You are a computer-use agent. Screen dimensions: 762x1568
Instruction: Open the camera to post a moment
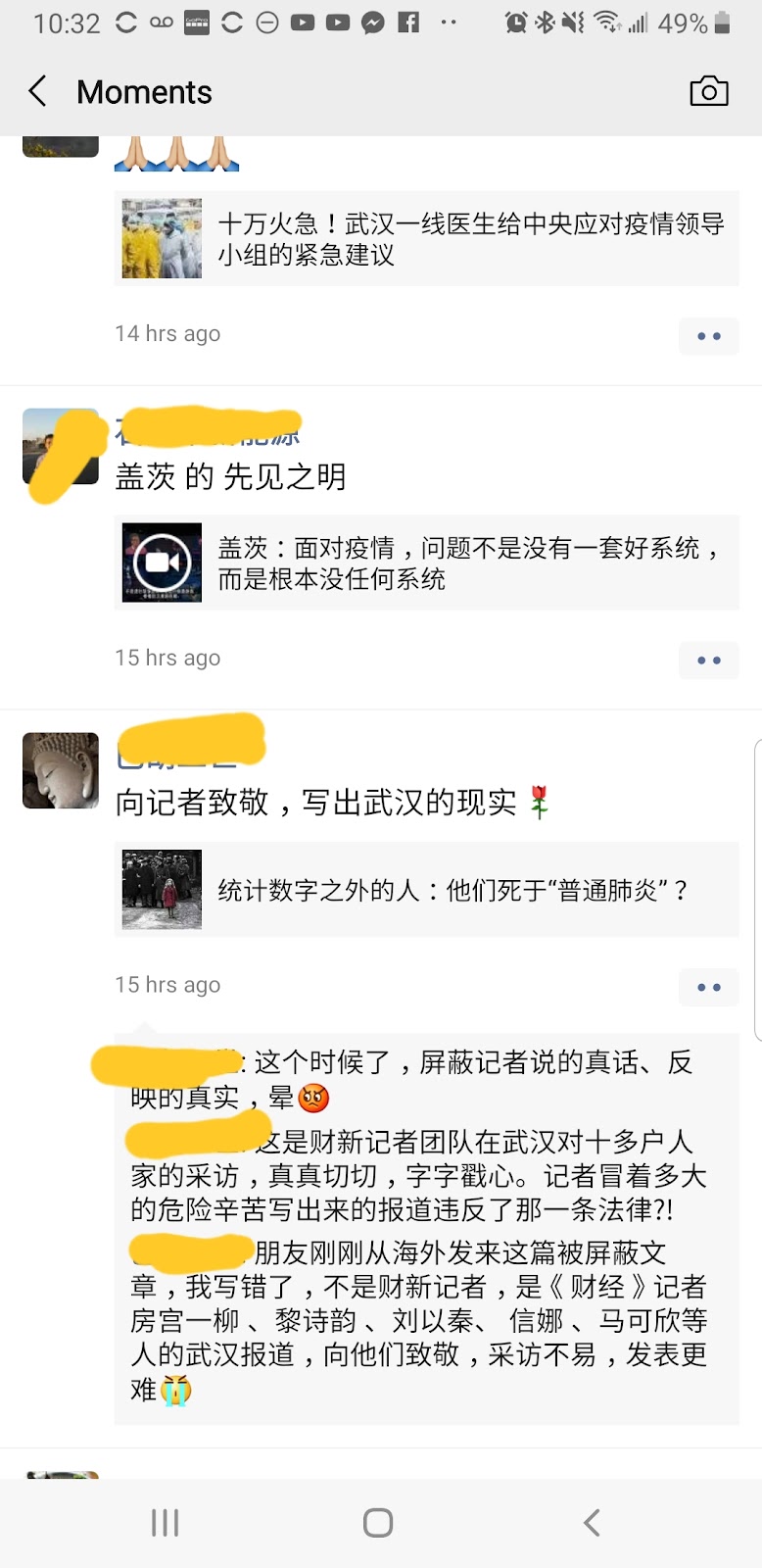tap(709, 91)
